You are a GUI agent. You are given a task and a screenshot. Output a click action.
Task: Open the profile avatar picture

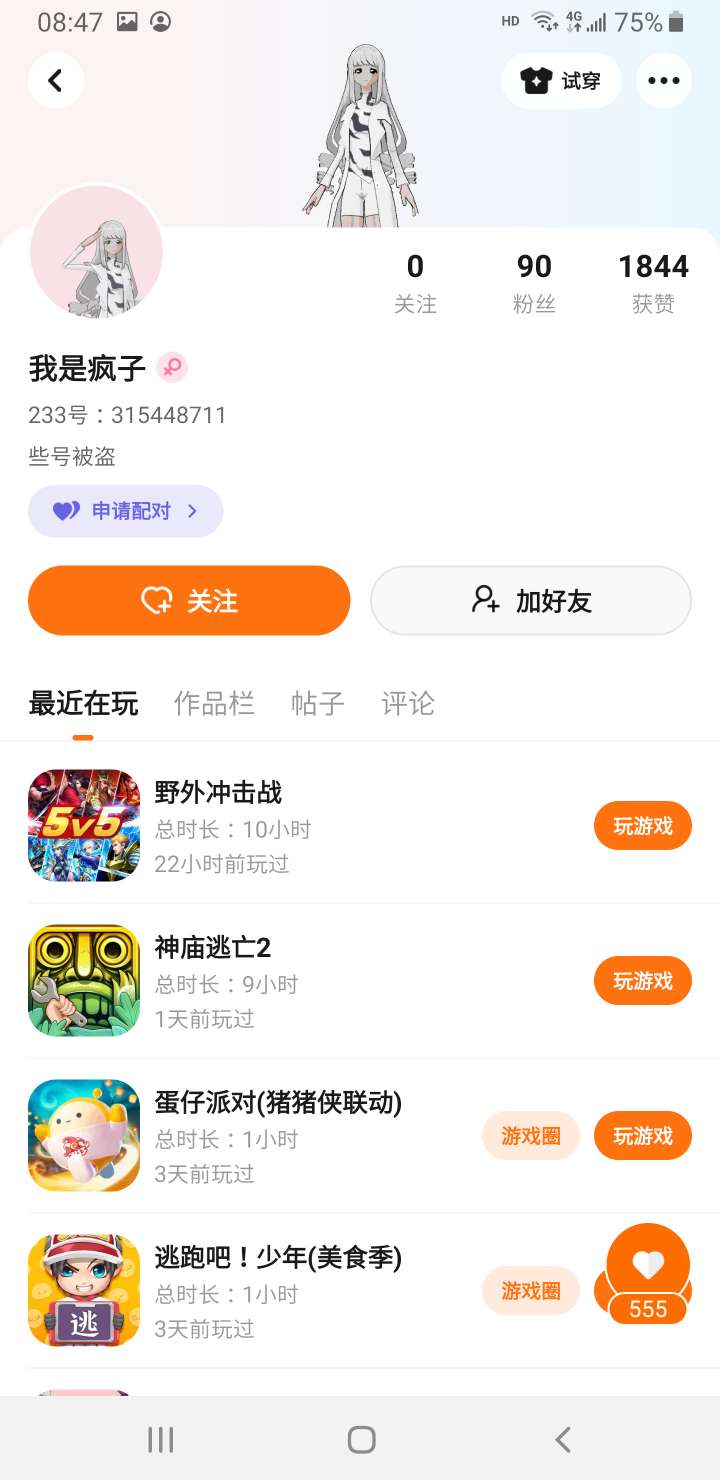coord(97,253)
